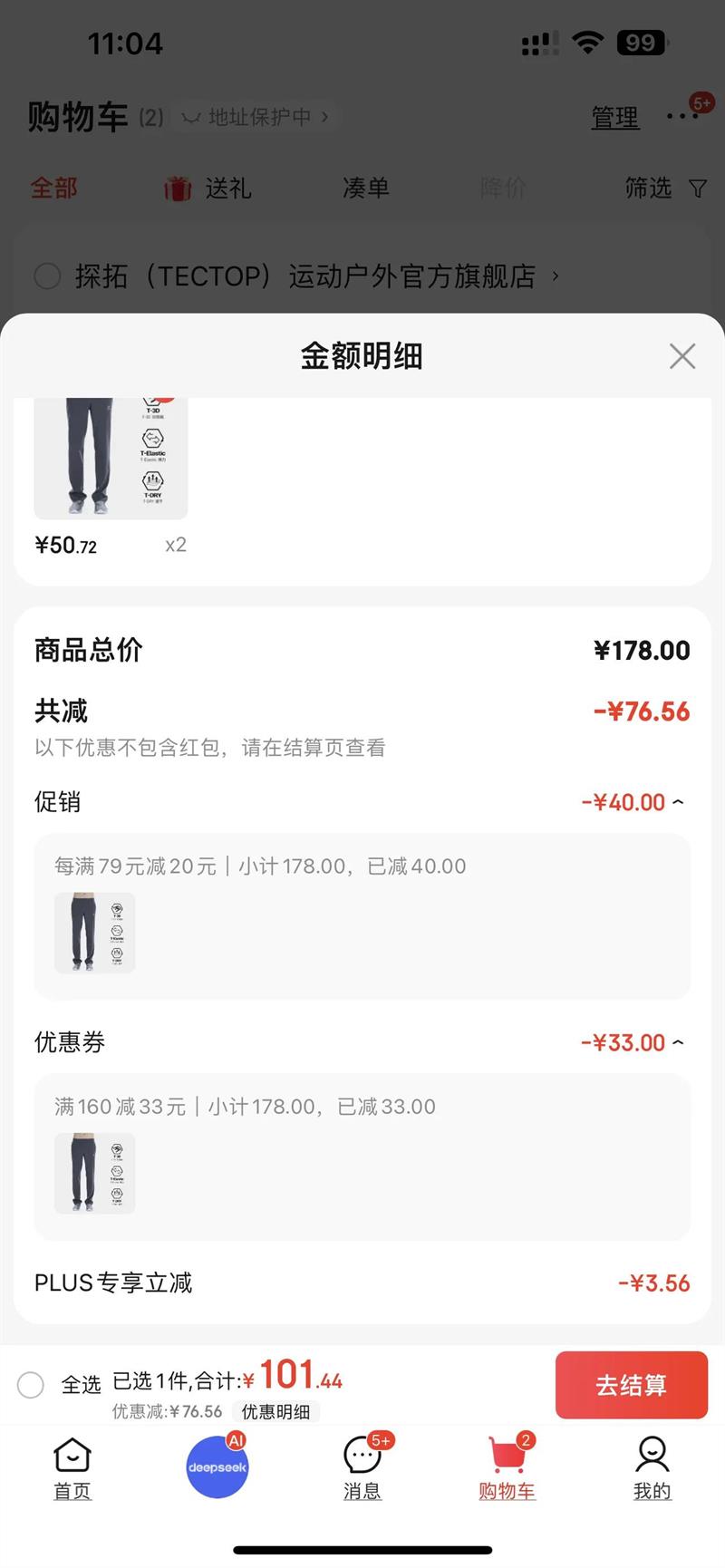
Task: Switch to the 消息 tab
Action: pyautogui.click(x=362, y=1467)
